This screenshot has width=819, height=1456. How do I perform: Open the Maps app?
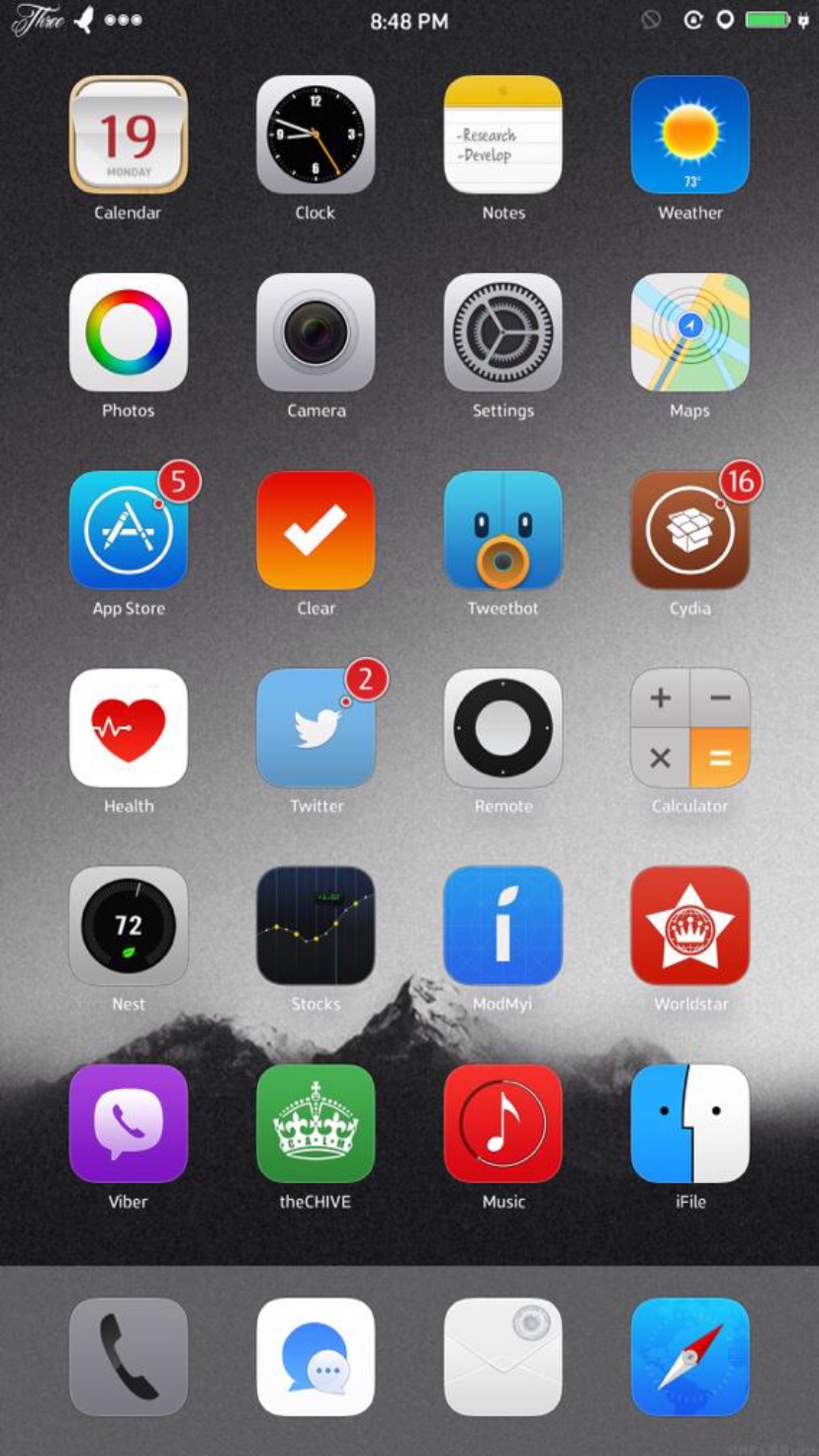690,332
